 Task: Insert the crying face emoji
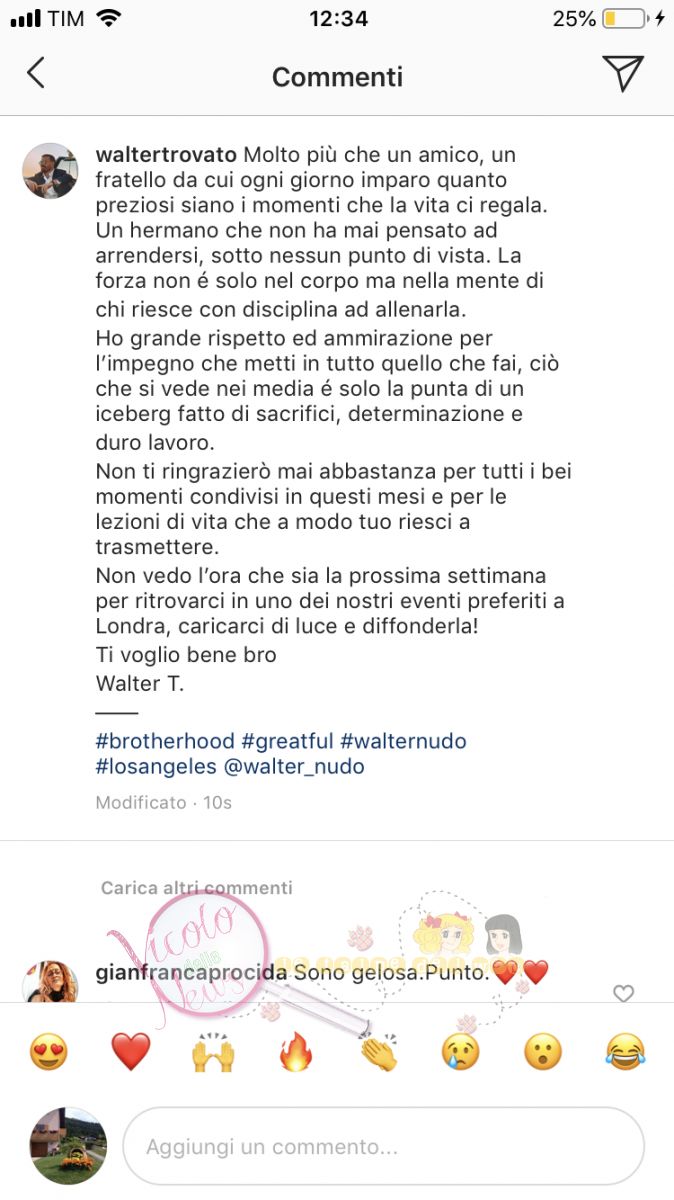[461, 1052]
